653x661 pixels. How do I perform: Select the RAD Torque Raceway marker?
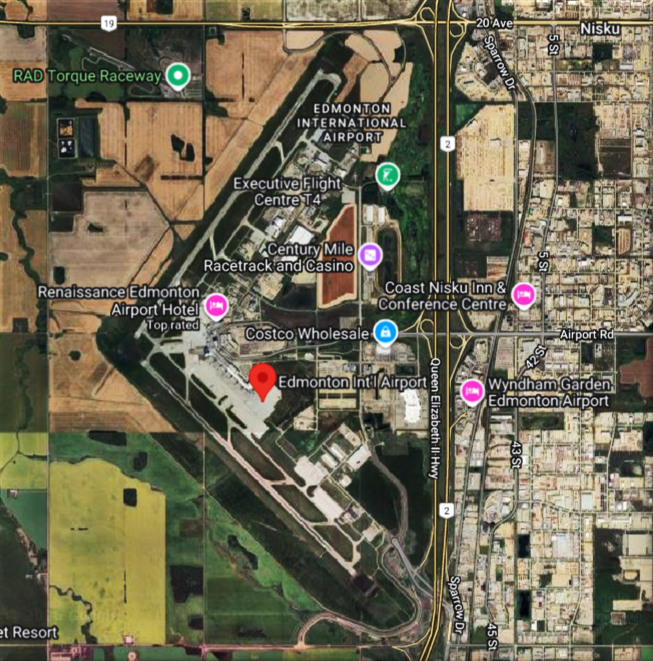[178, 75]
